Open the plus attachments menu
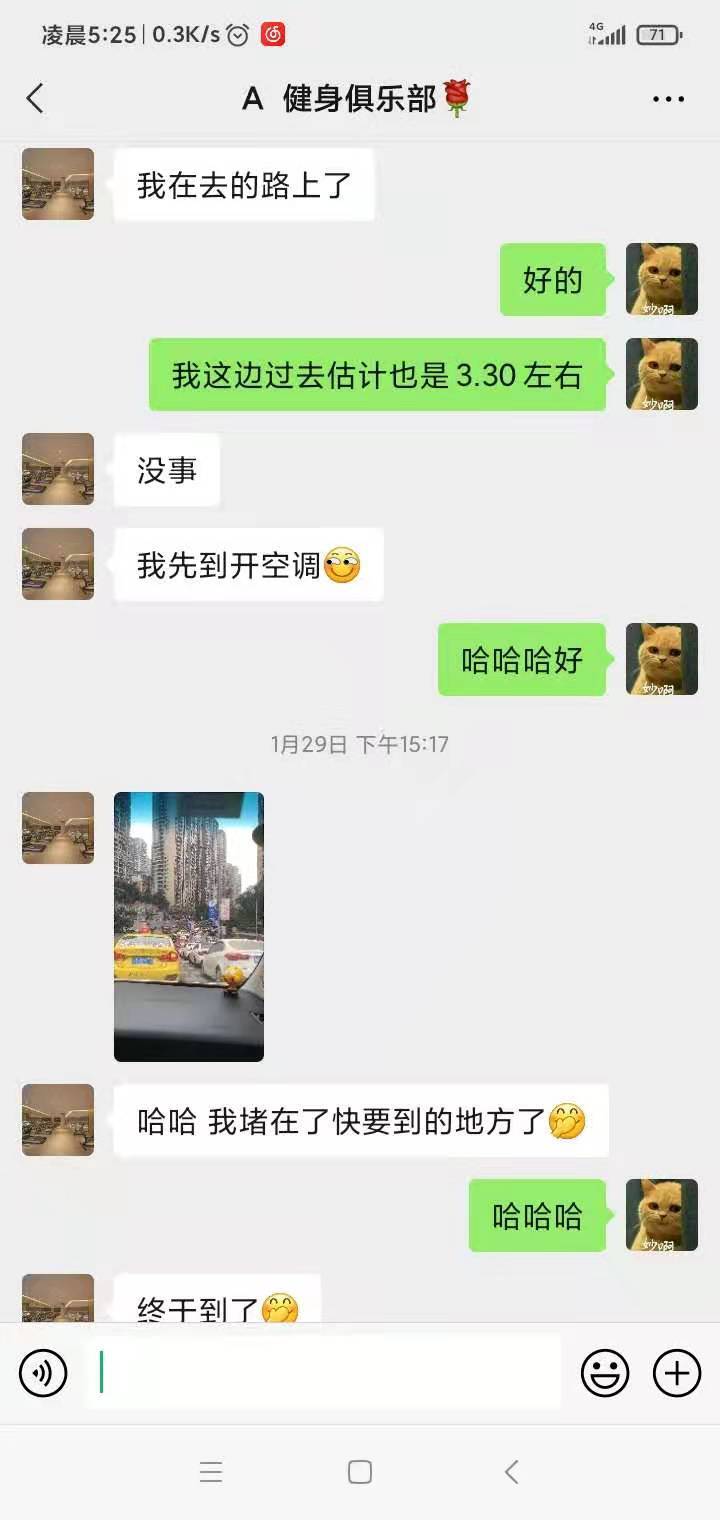720x1520 pixels. pos(677,1373)
